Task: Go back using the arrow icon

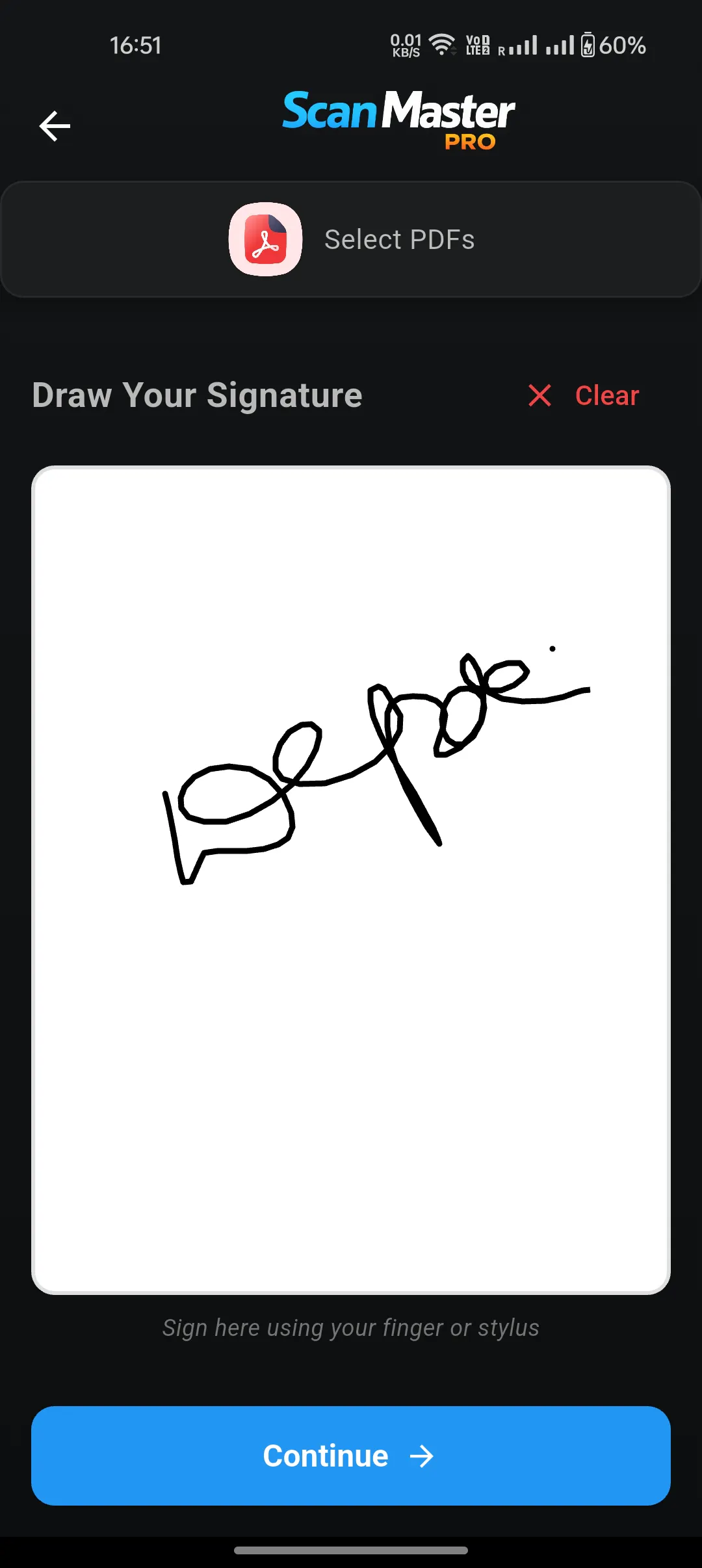Action: click(55, 126)
